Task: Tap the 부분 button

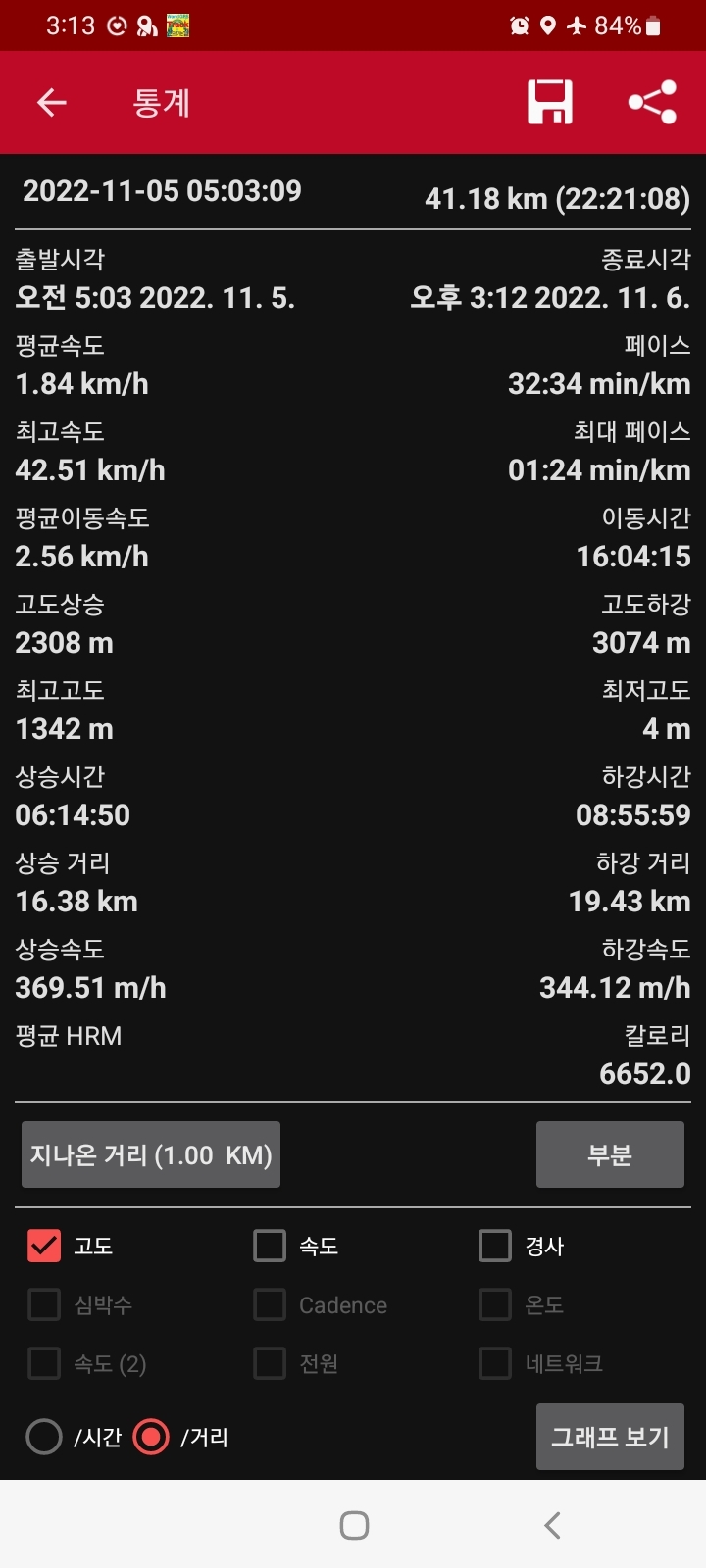Action: coord(610,1154)
